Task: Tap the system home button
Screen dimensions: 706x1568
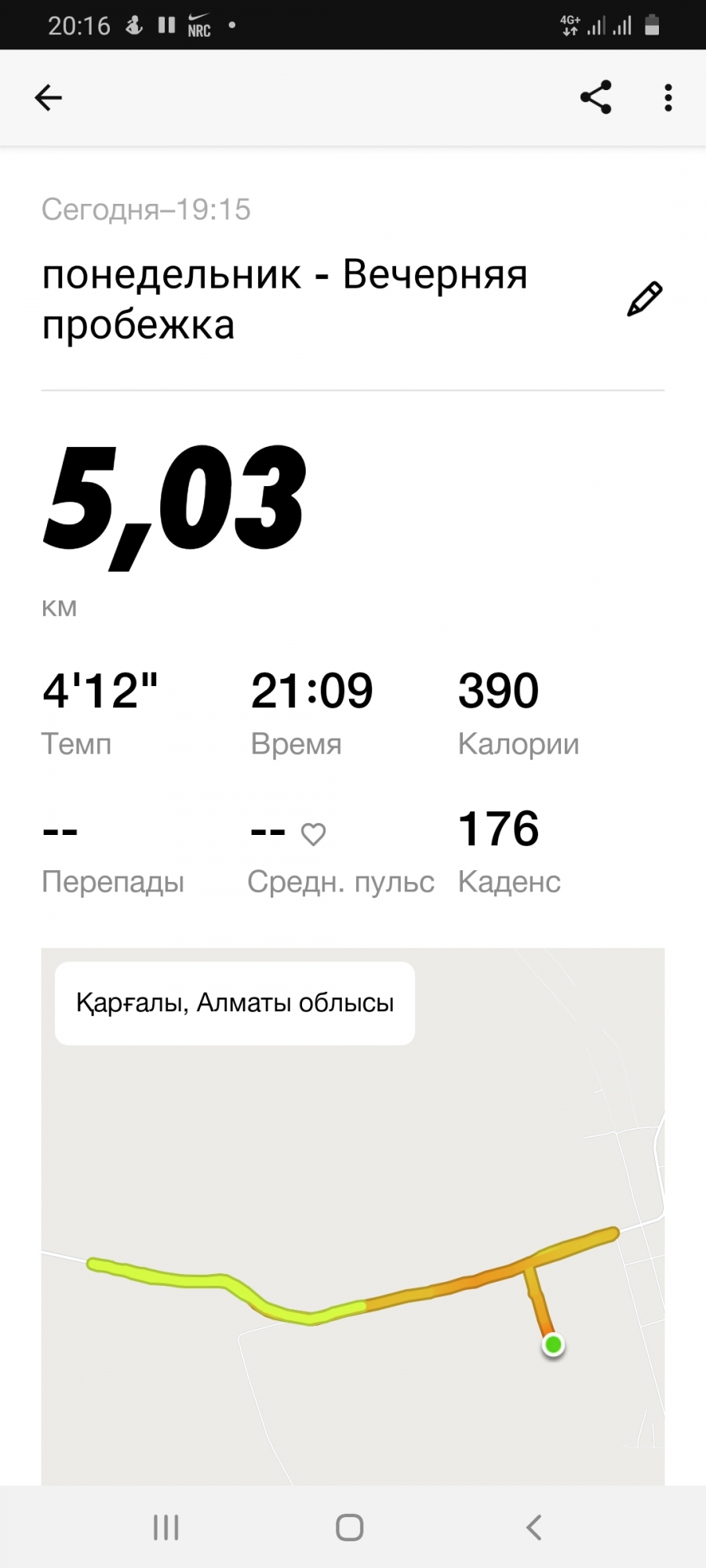Action: pyautogui.click(x=350, y=1526)
